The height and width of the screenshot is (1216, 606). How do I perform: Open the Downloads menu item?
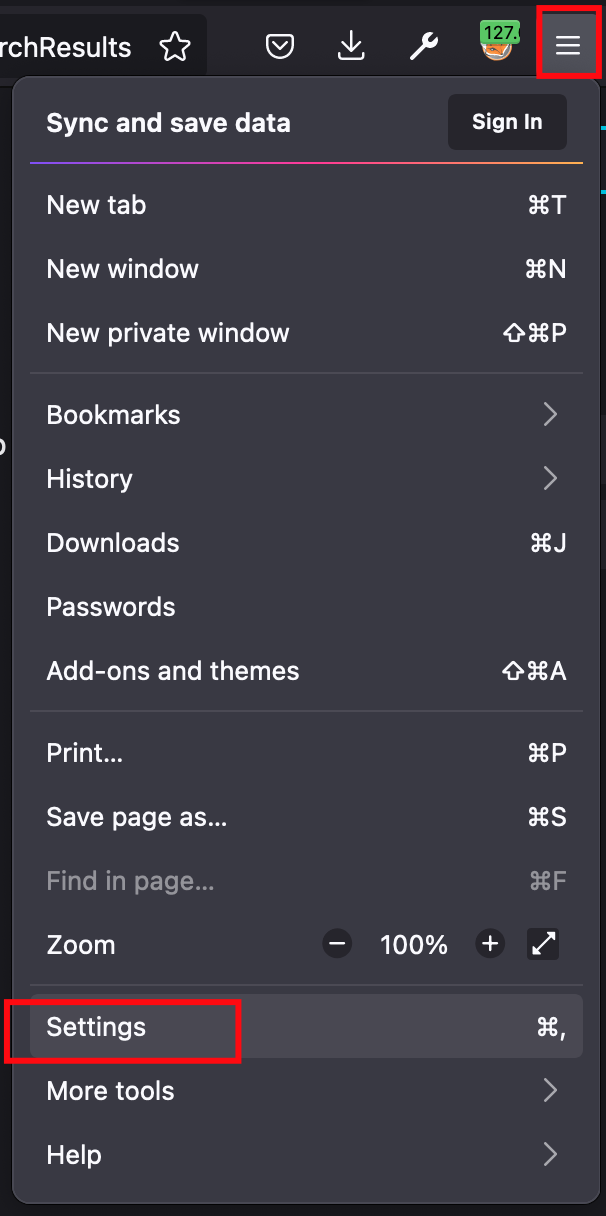113,543
